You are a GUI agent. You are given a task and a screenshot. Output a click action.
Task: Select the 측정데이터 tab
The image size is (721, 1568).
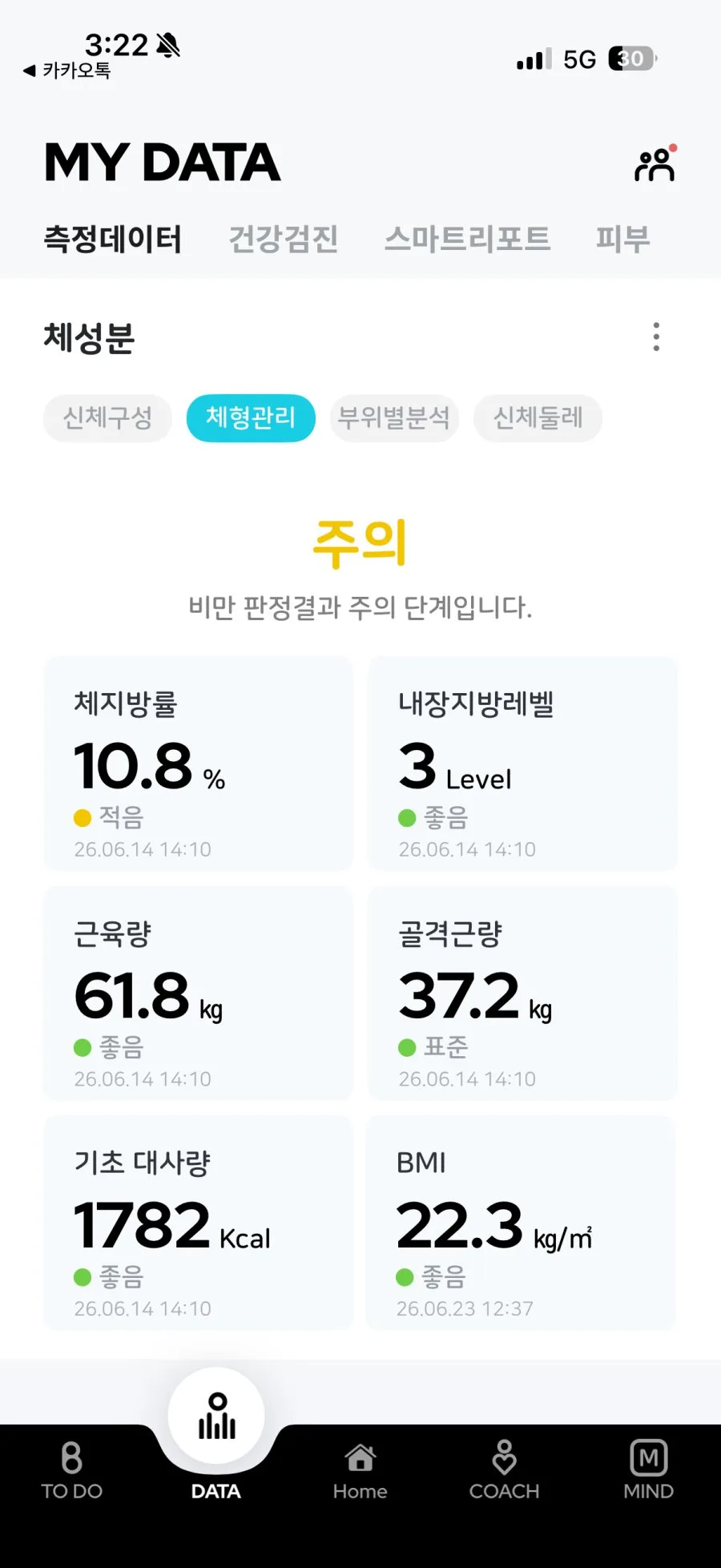(113, 239)
